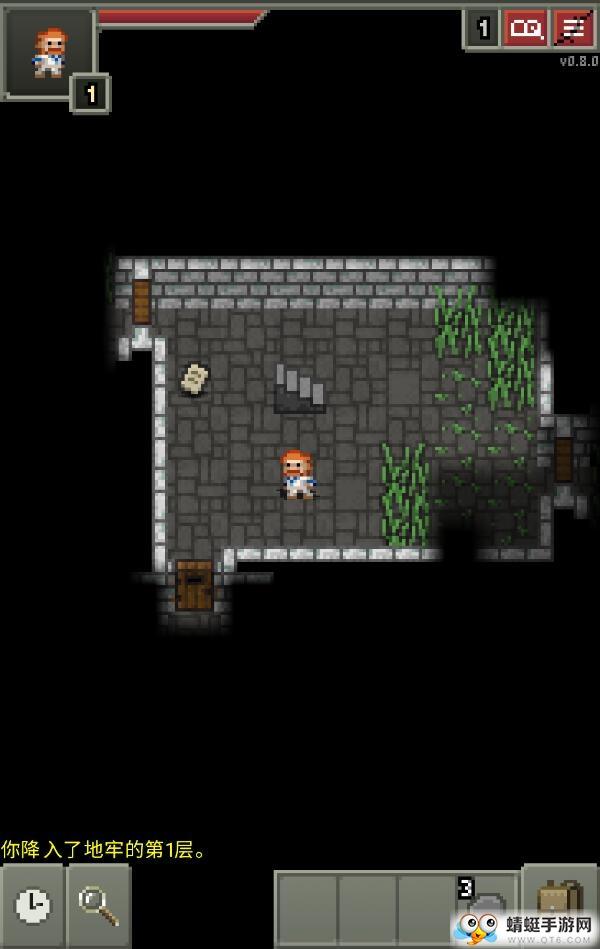The height and width of the screenshot is (949, 600).
Task: Open the hero portrait info panel
Action: (x=49, y=52)
